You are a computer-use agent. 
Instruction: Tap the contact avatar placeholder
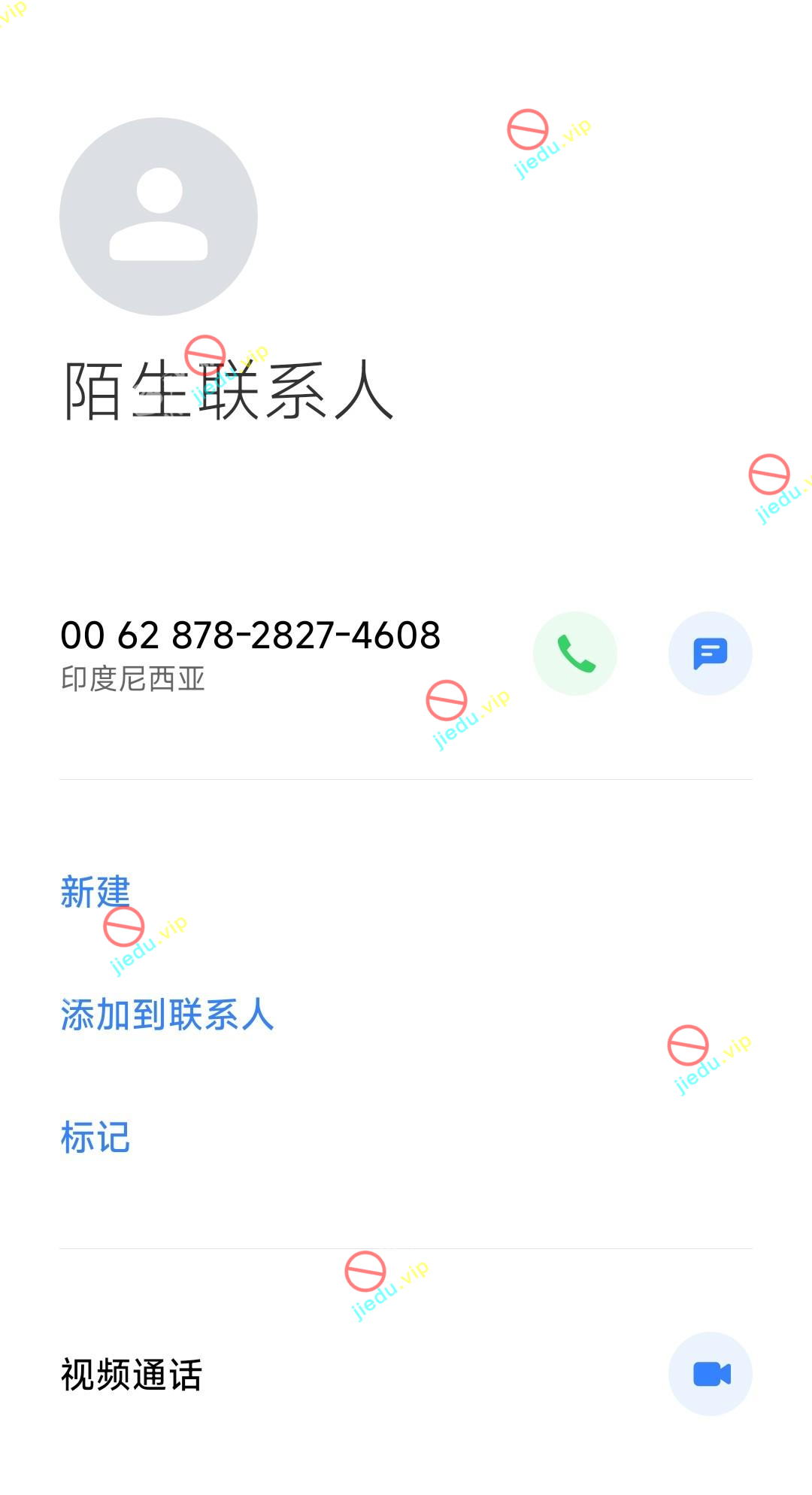click(159, 217)
